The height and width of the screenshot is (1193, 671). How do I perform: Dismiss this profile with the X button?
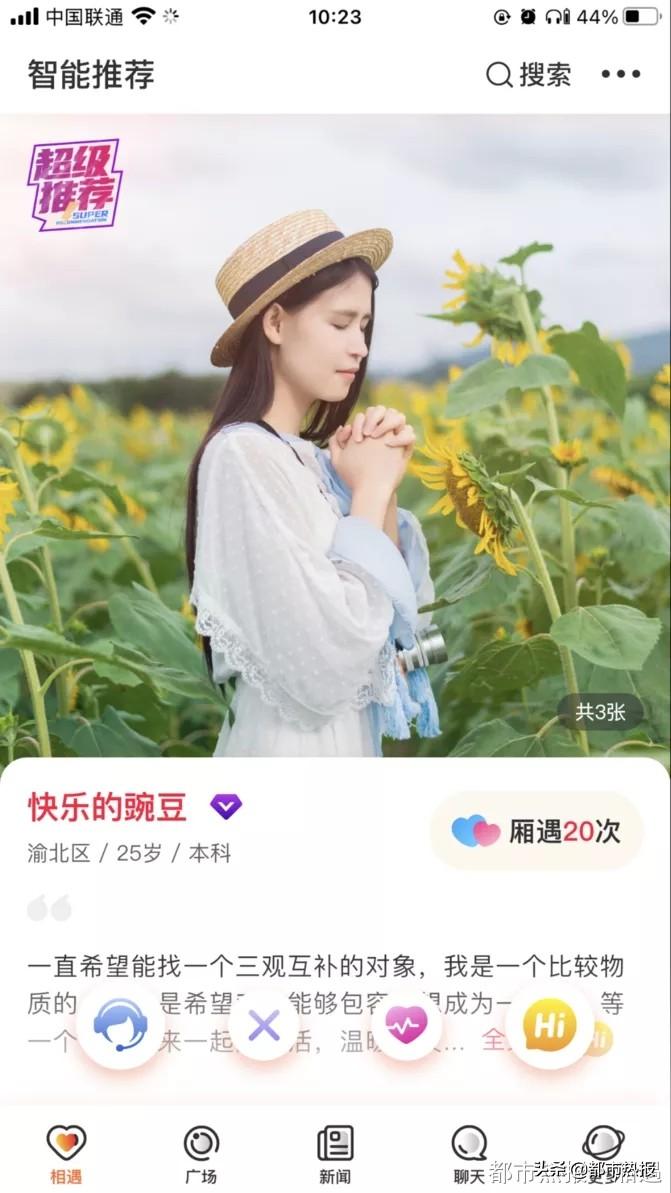pos(264,1026)
